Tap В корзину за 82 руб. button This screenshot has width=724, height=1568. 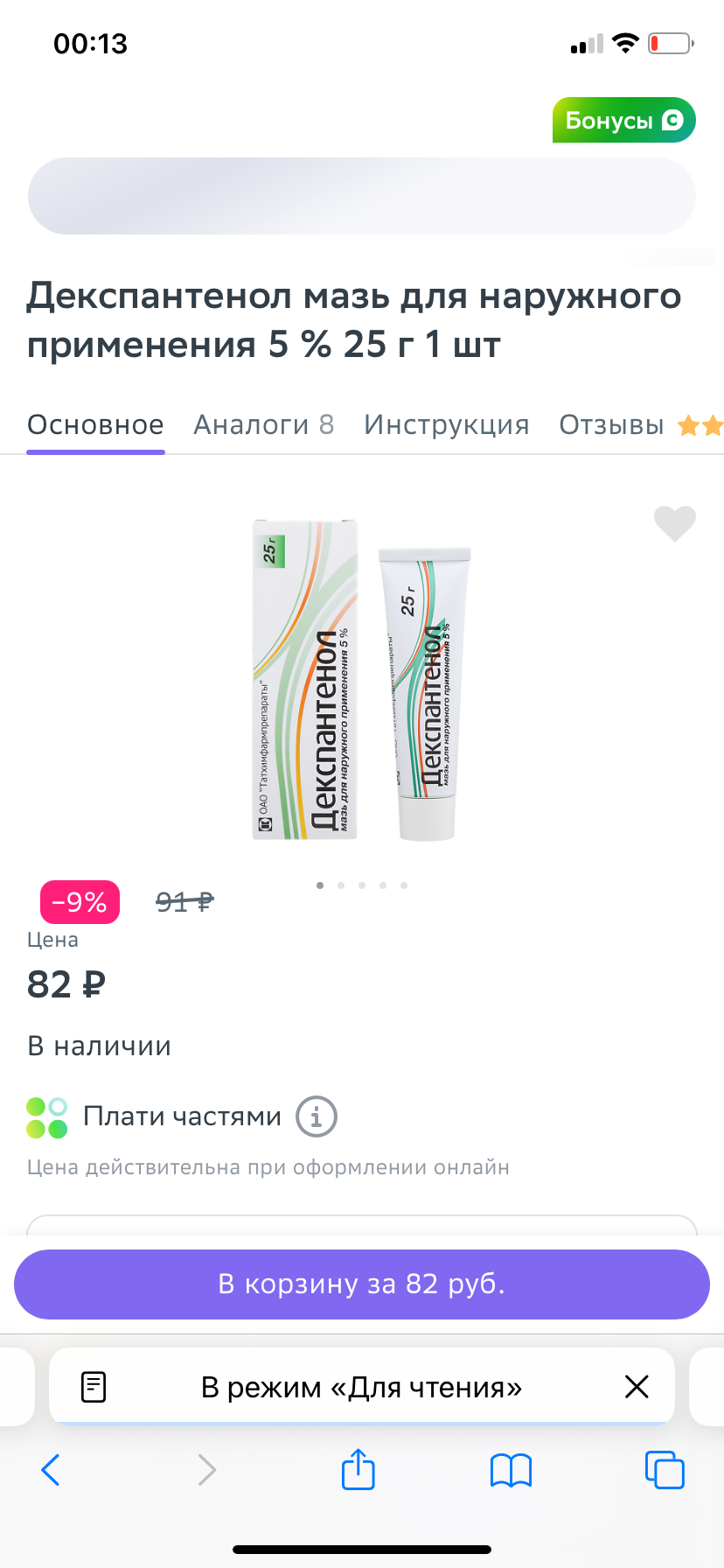[361, 1284]
